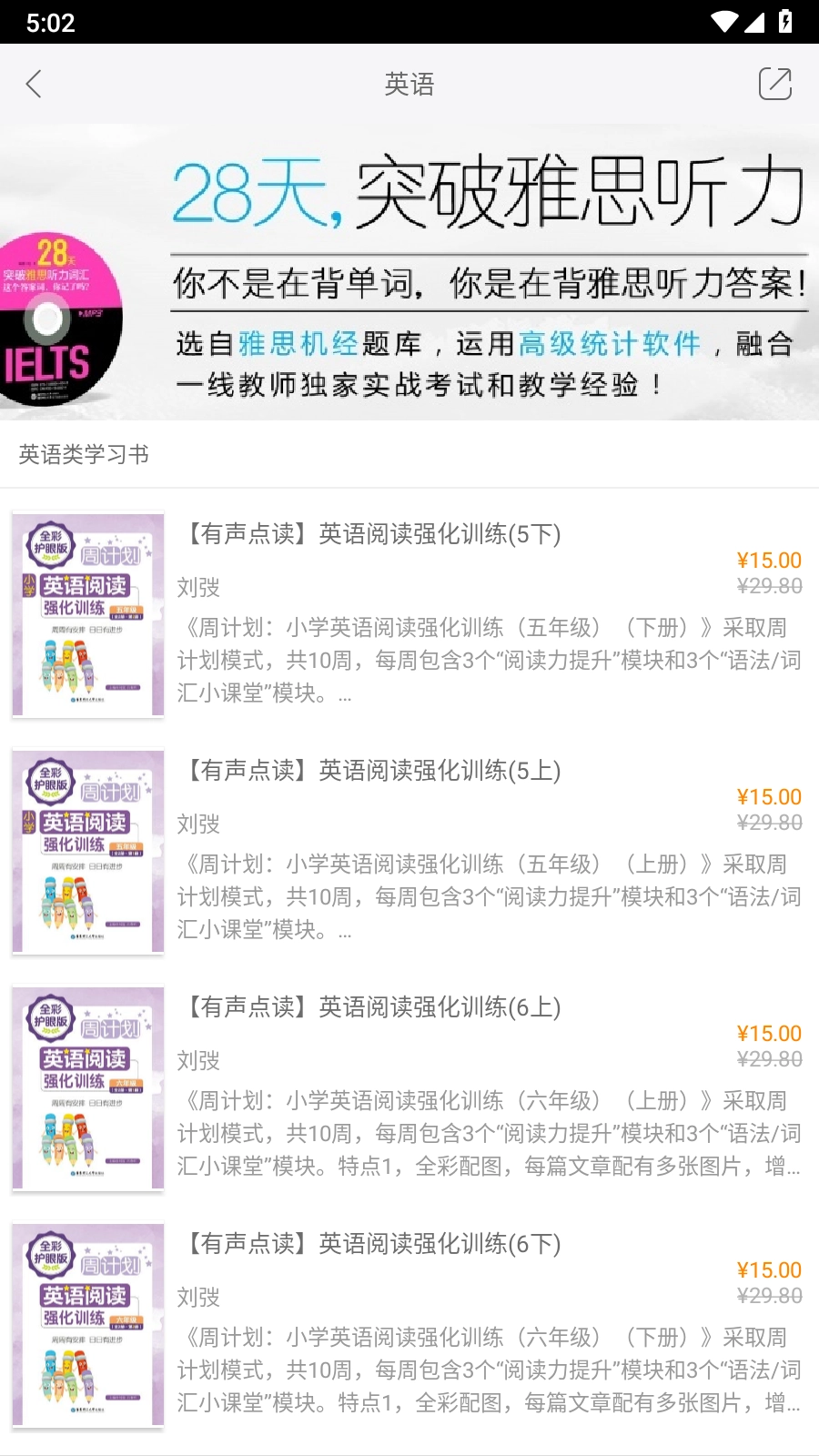This screenshot has width=819, height=1456.
Task: Open 【有声点读】英语阅读强化训练(5下) detail page
Action: (x=373, y=536)
